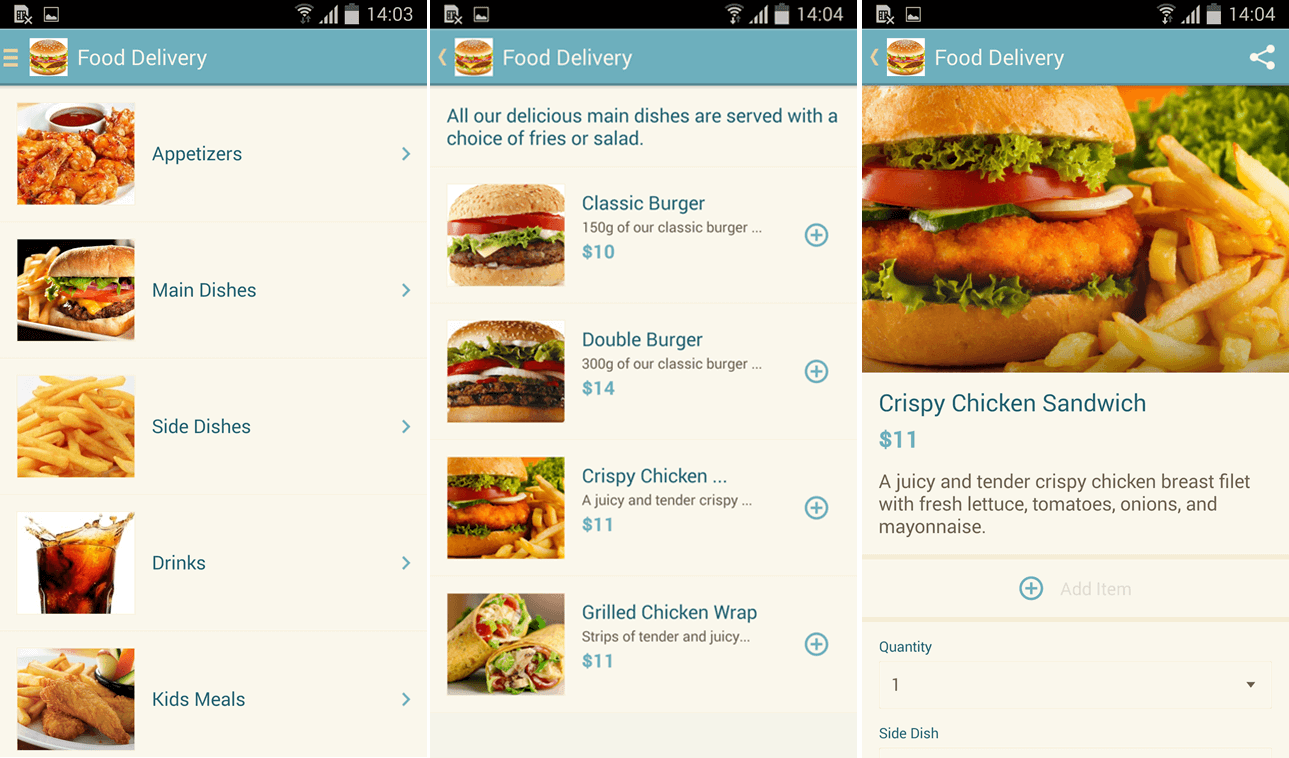Screen dimensions: 1289x758
Task: Add the Grilled Chicken Wrap with its plus icon
Action: [x=816, y=644]
